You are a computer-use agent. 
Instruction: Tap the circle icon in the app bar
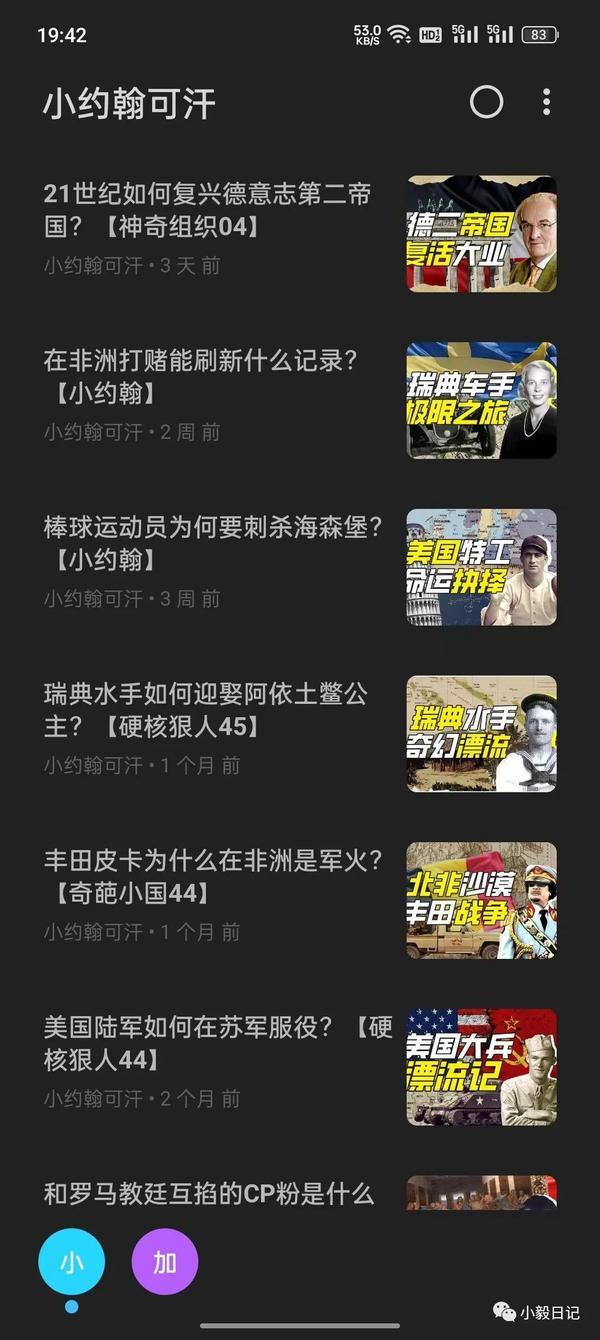tap(486, 102)
